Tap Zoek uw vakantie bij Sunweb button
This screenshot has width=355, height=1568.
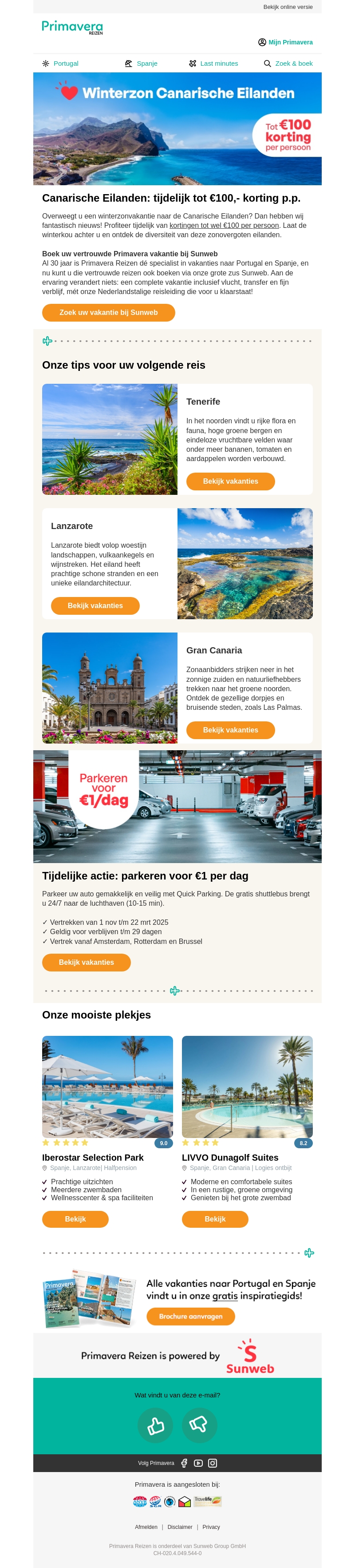[108, 312]
